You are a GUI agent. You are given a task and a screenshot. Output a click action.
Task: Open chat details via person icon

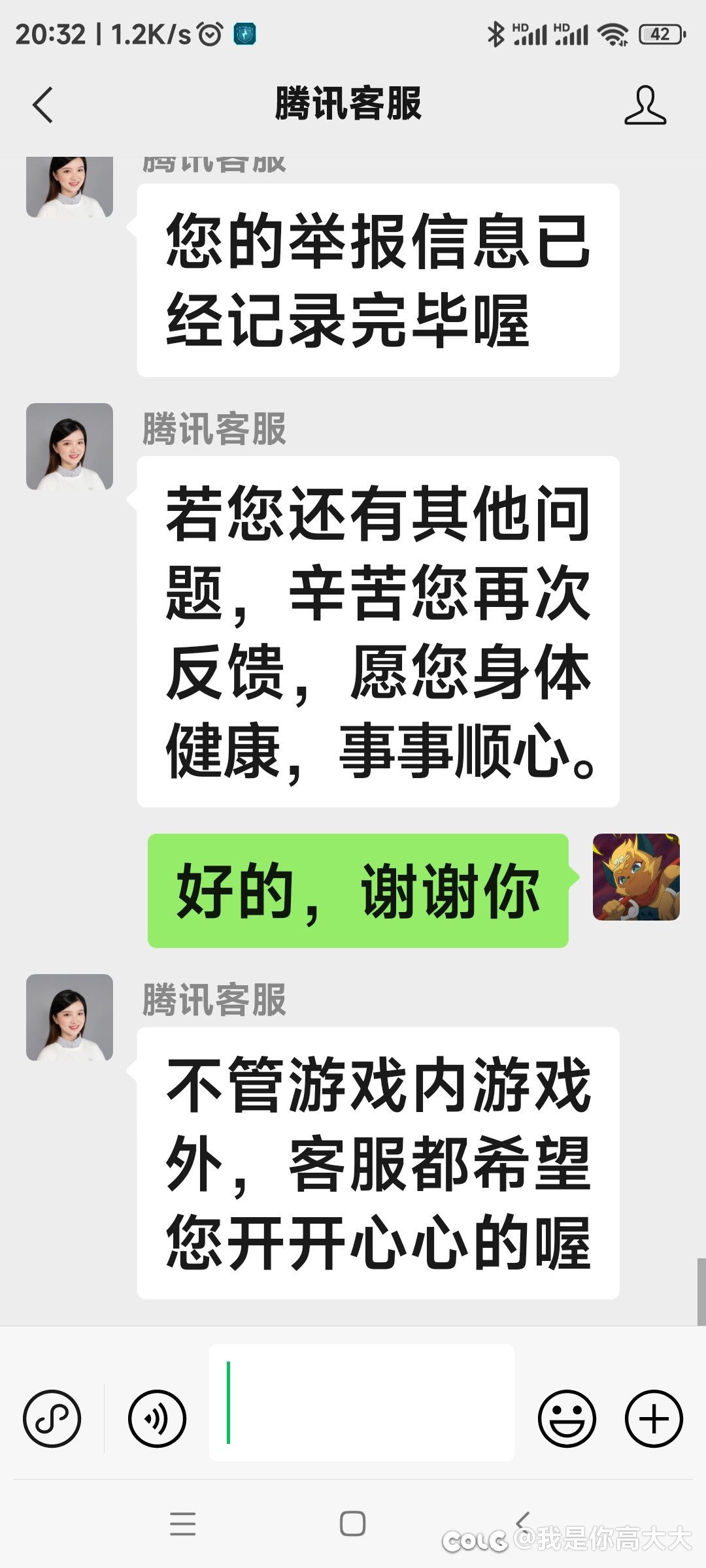(x=644, y=103)
